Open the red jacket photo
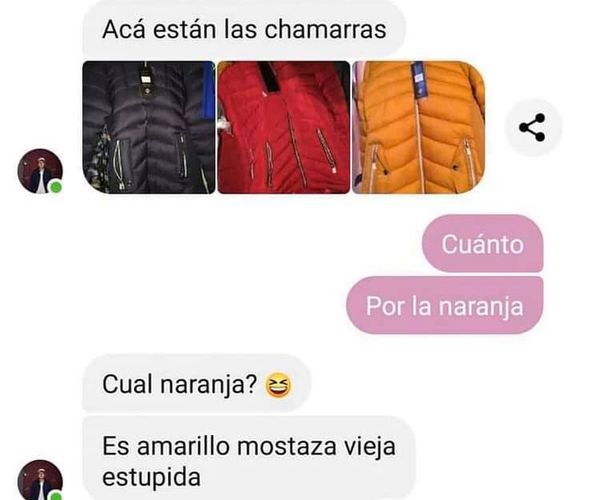The image size is (600, 500). click(x=284, y=127)
